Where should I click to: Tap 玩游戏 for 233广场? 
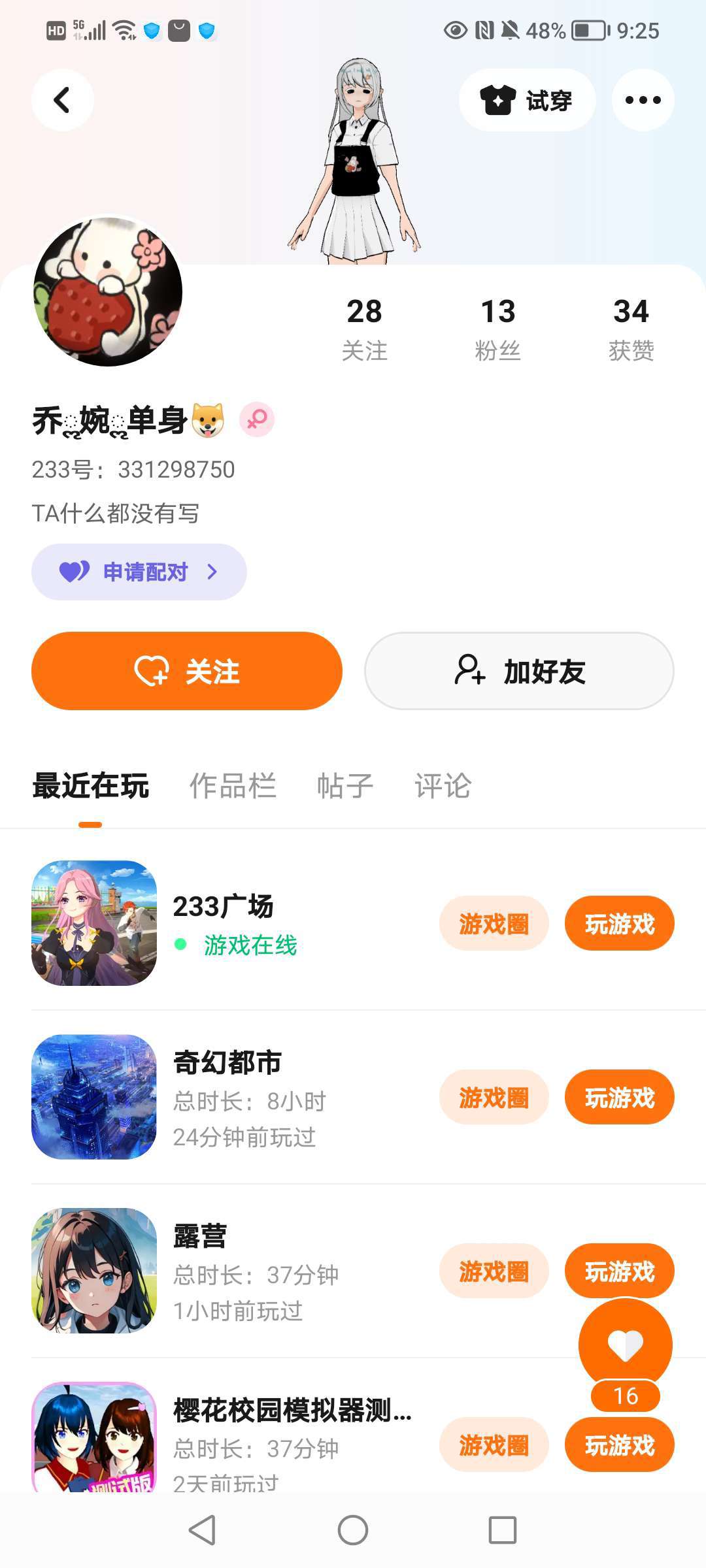click(619, 924)
